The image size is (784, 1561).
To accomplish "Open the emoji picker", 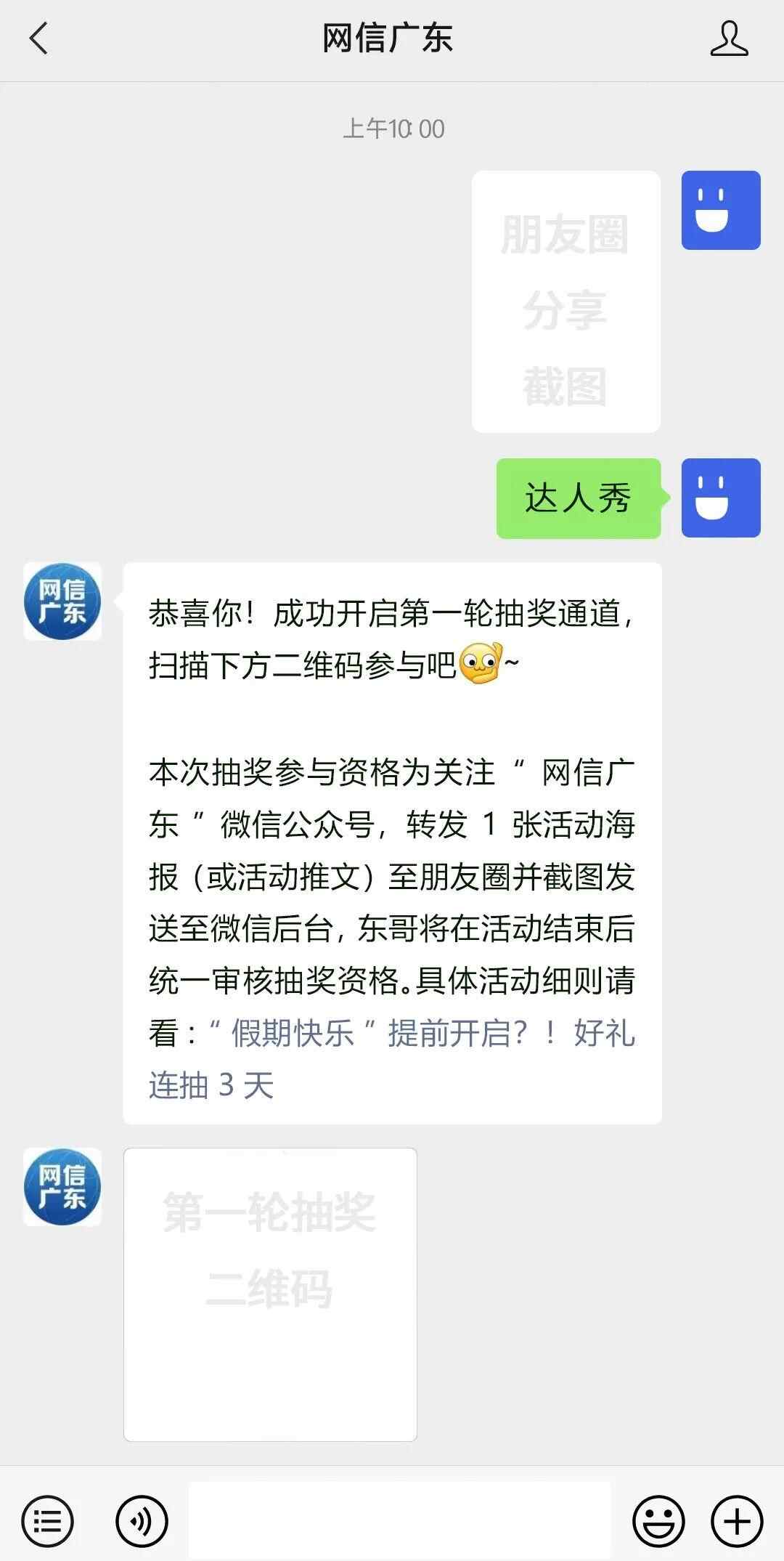I will point(658,1521).
